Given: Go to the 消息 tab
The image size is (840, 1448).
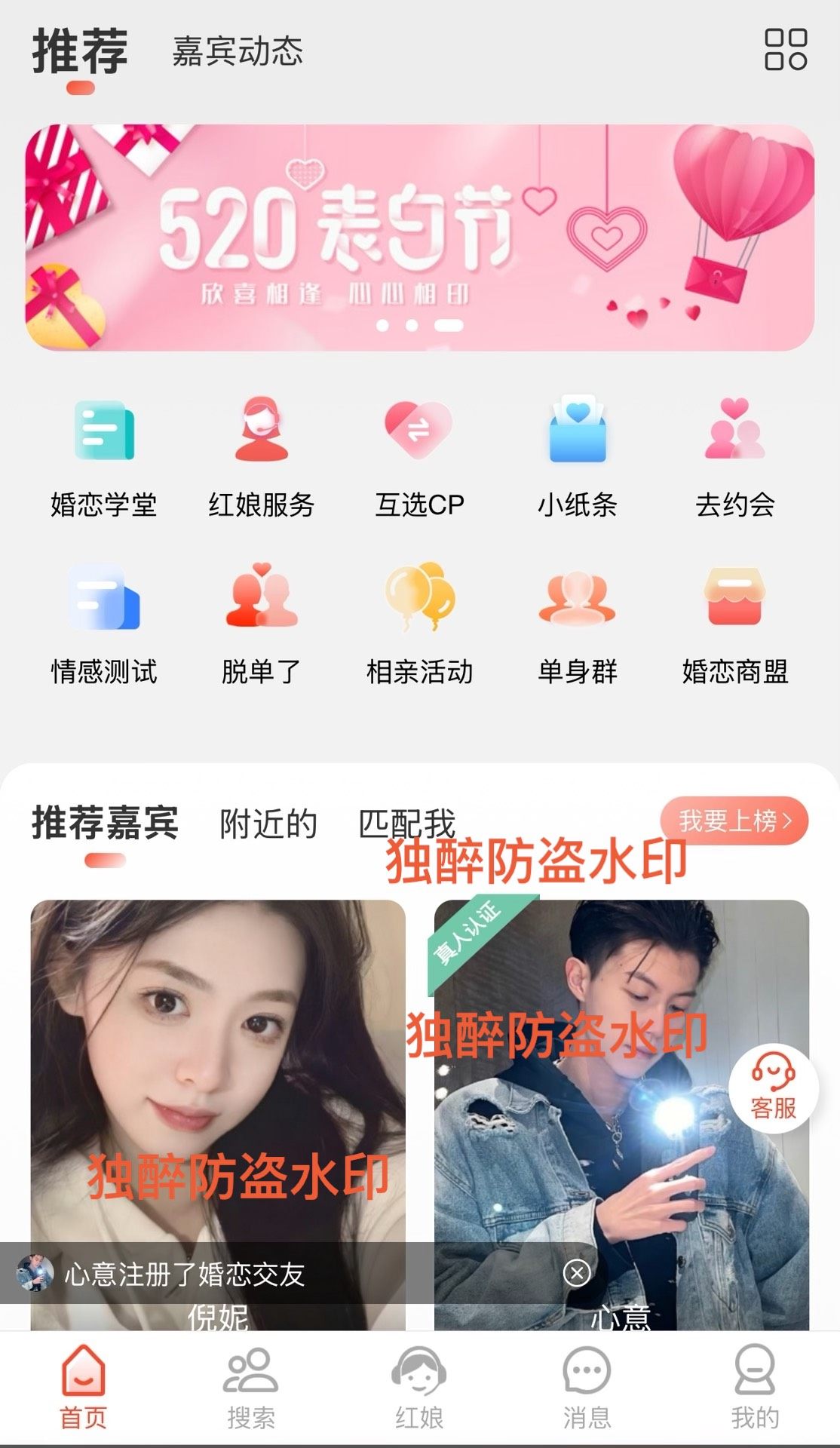Looking at the screenshot, I should pyautogui.click(x=587, y=1388).
